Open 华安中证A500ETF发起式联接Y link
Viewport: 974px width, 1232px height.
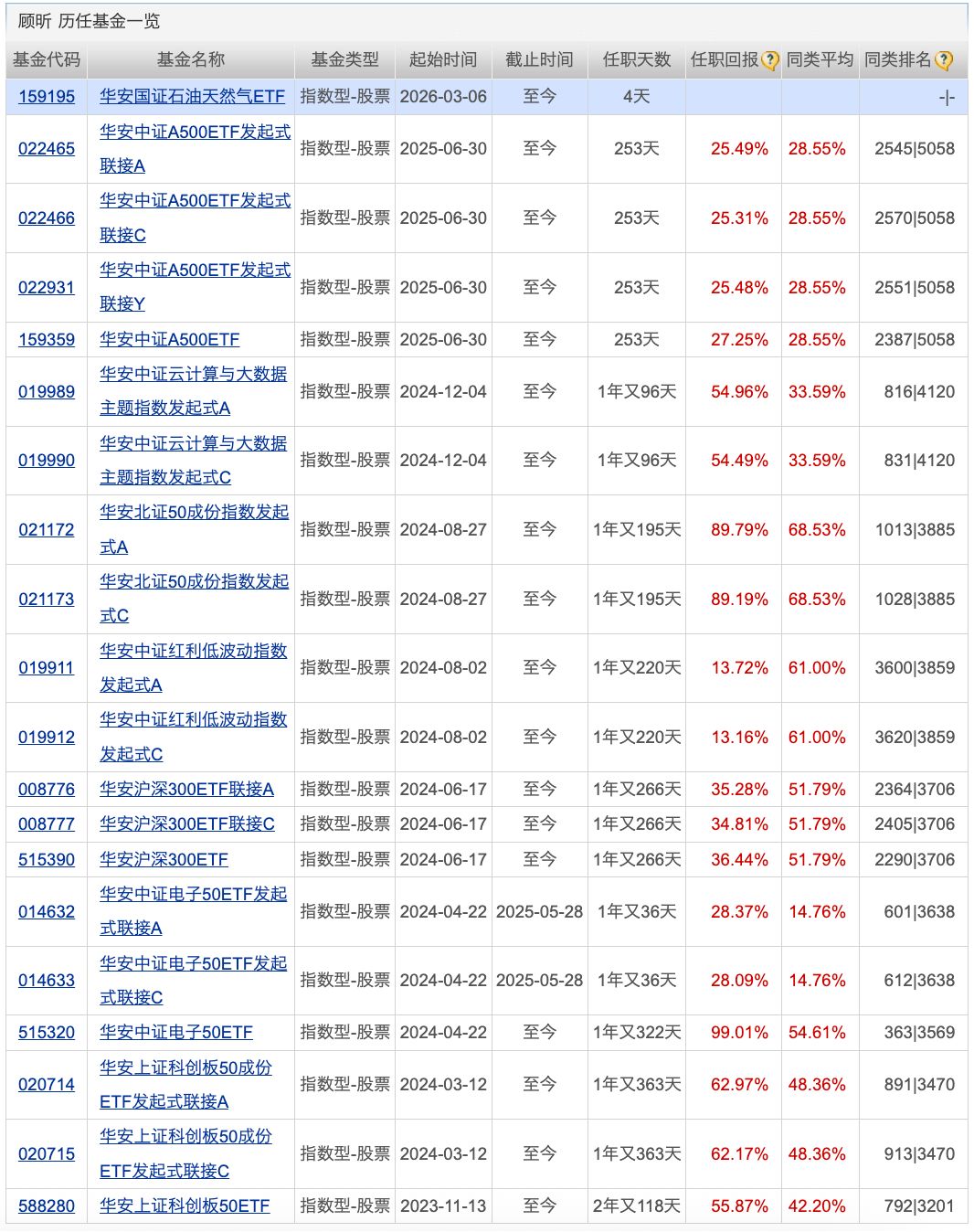point(194,271)
